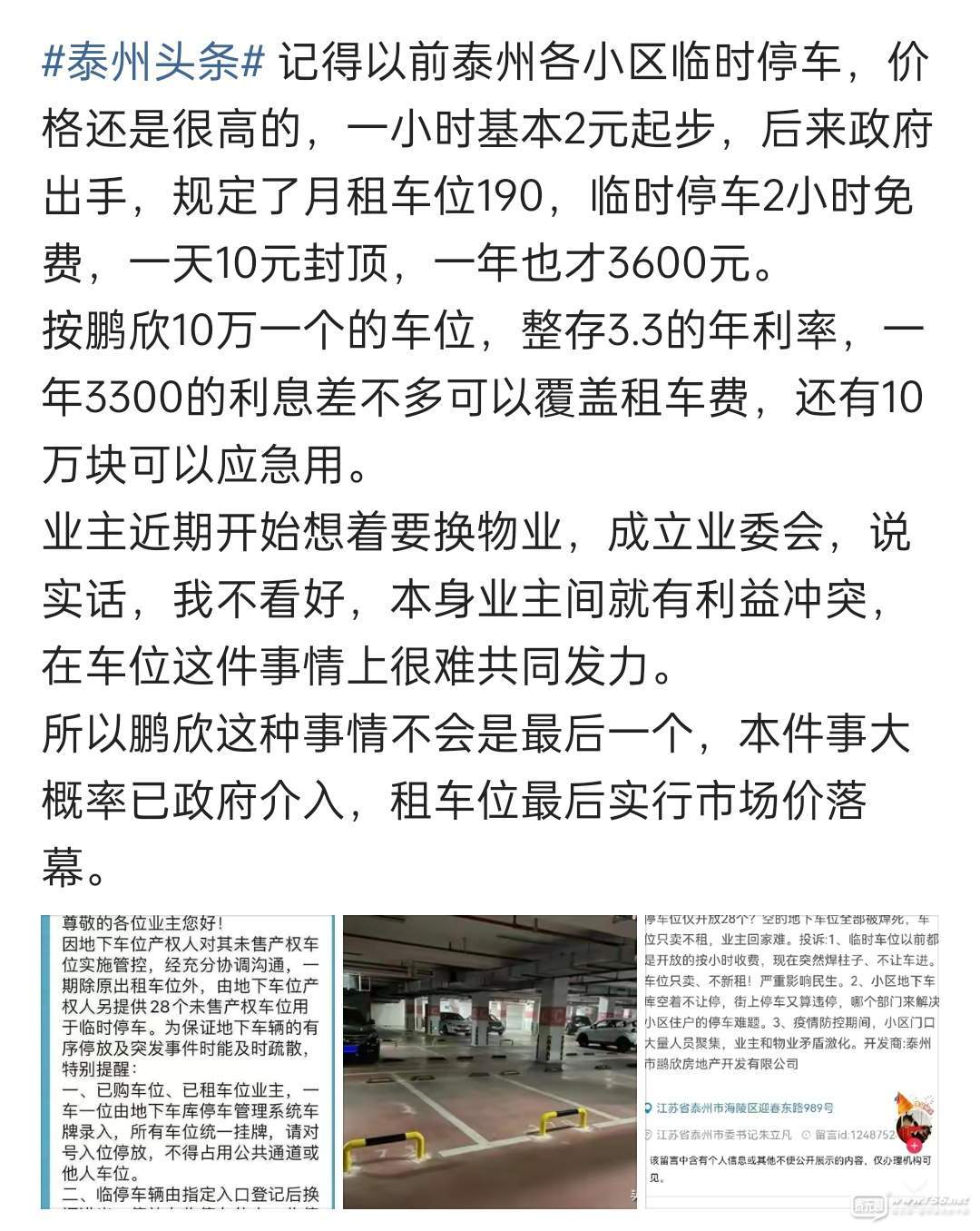The image size is (980, 1231).
Task: Open the complaint message screenshot thumbnail
Action: point(791,1060)
